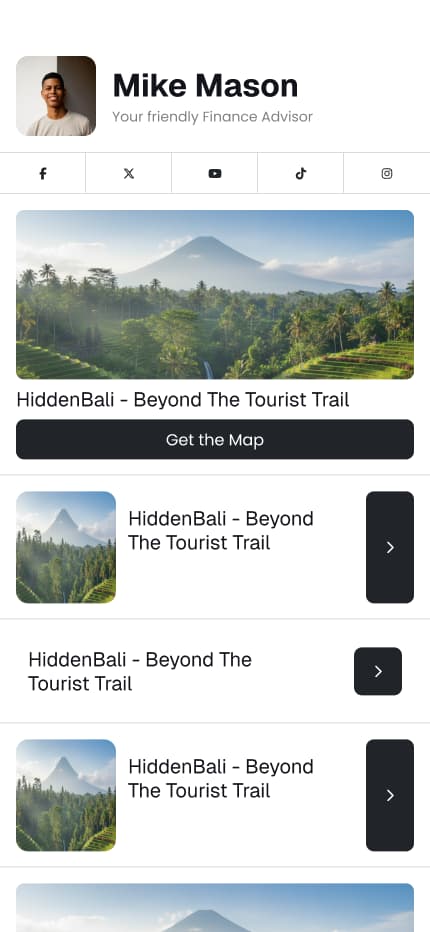Go to the Instagram profile link
Screen dimensions: 430x932
[387, 173]
